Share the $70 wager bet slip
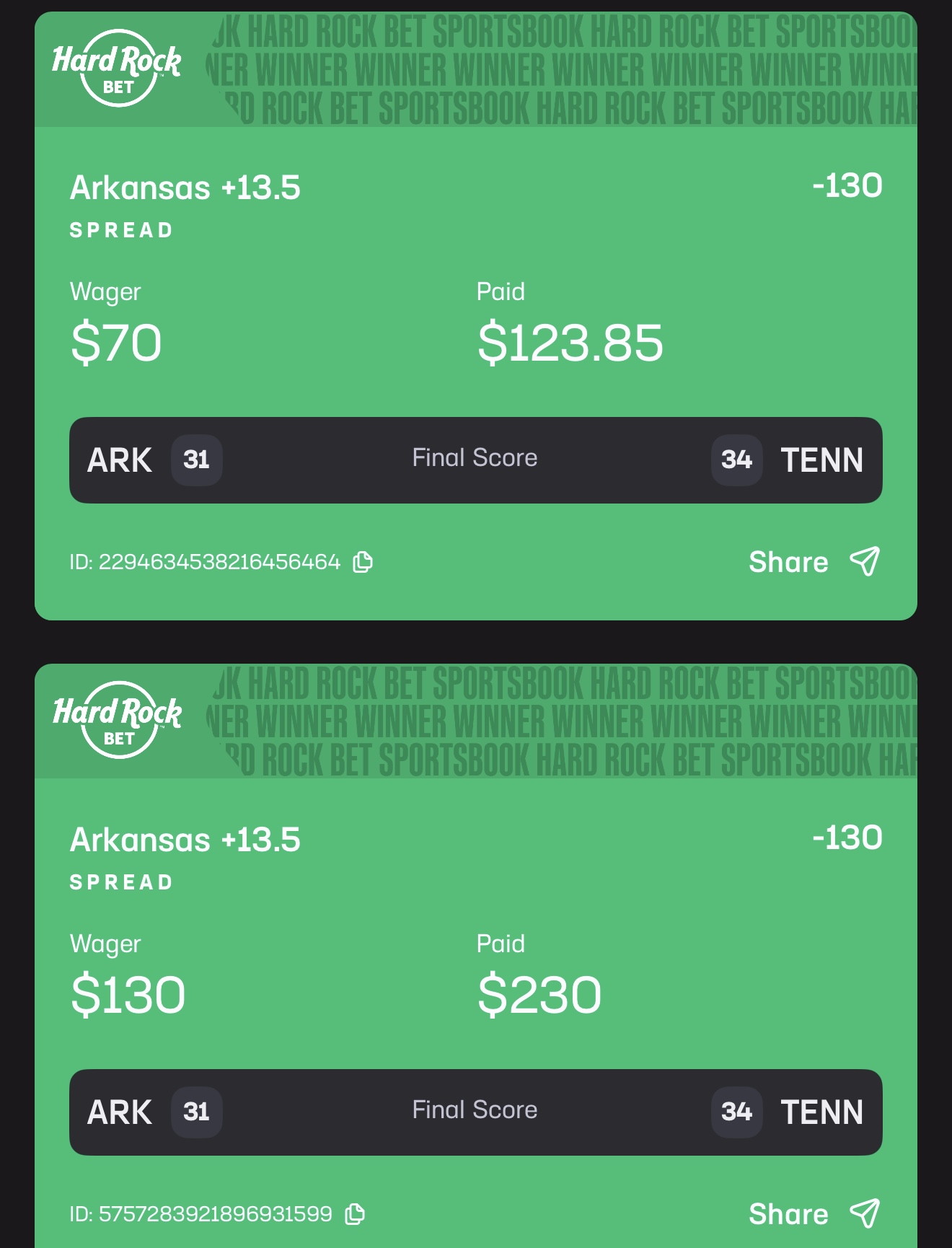 click(814, 562)
